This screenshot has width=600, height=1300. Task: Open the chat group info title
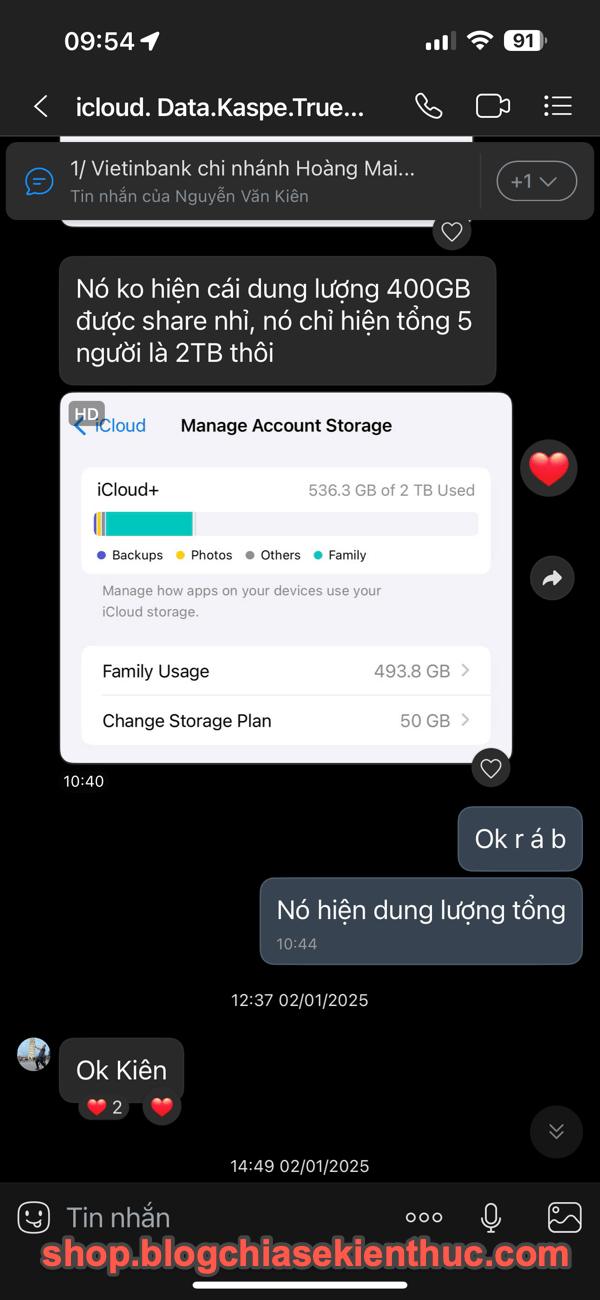pos(220,107)
